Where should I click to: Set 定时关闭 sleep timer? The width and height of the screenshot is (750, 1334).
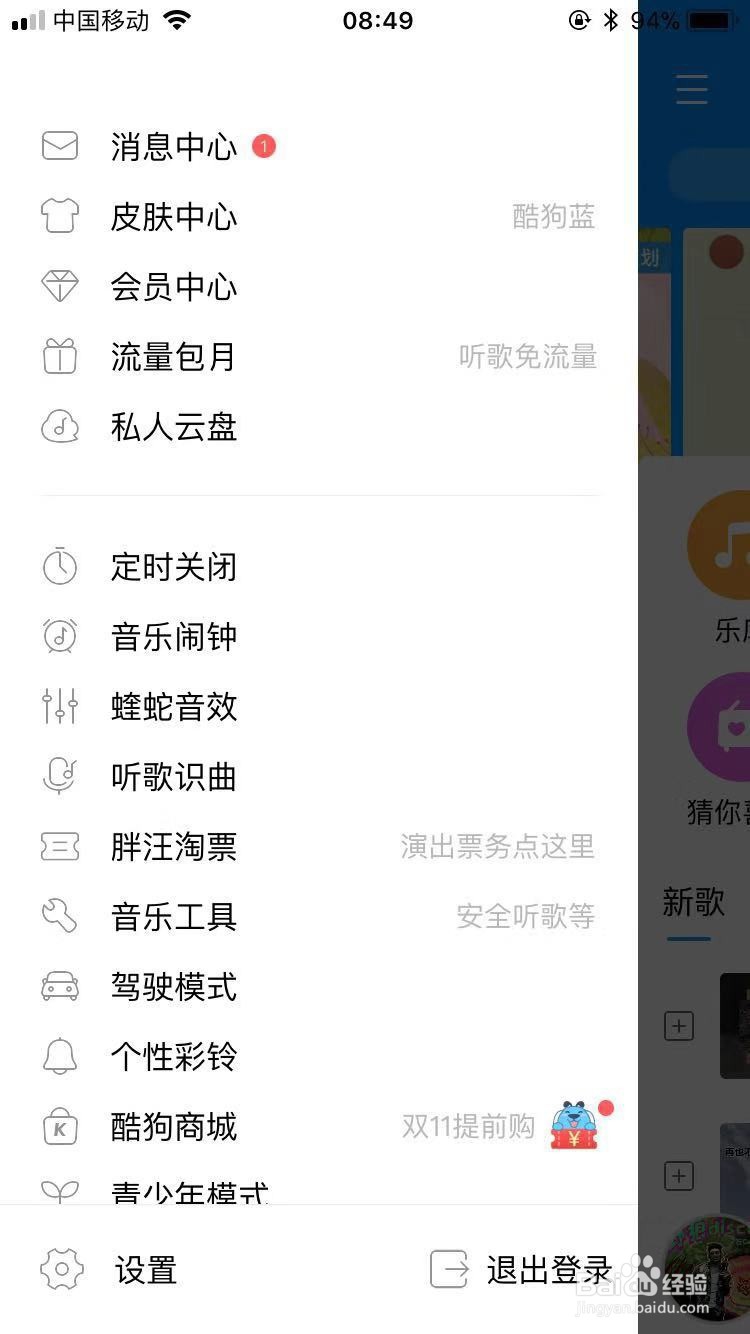[319, 567]
